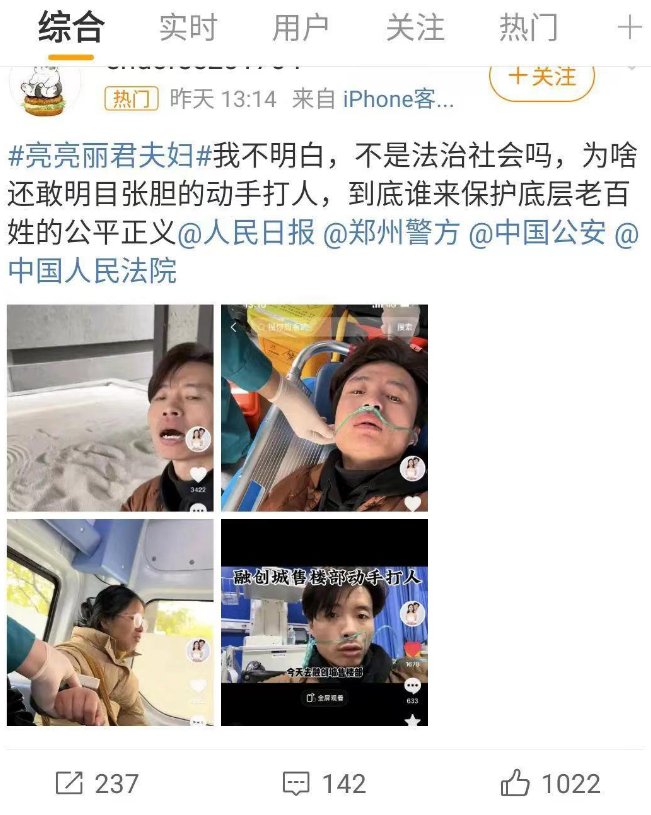Follow this poster with +关注
The width and height of the screenshot is (651, 815).
(541, 77)
